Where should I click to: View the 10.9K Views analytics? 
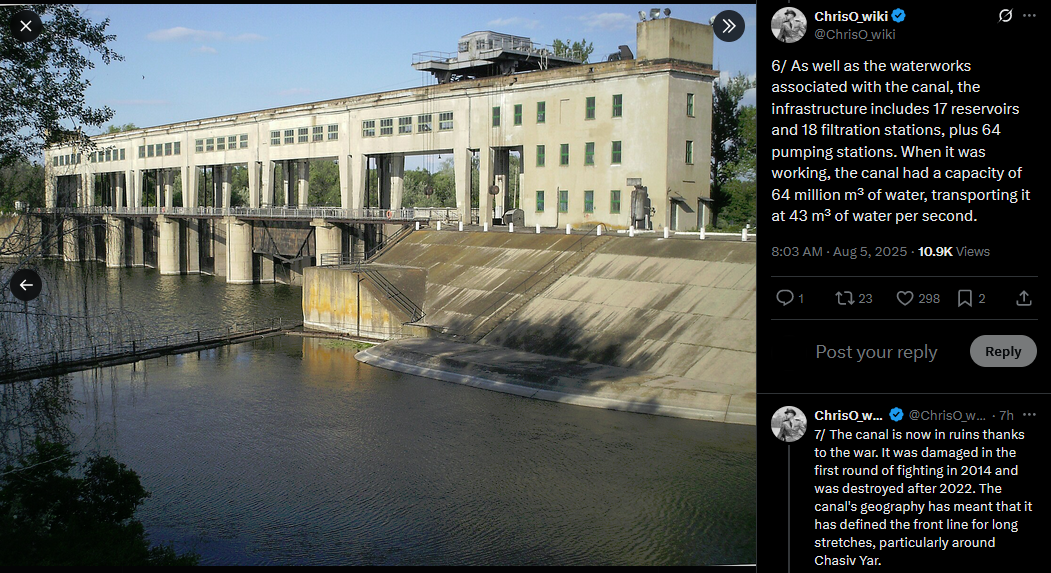click(953, 252)
